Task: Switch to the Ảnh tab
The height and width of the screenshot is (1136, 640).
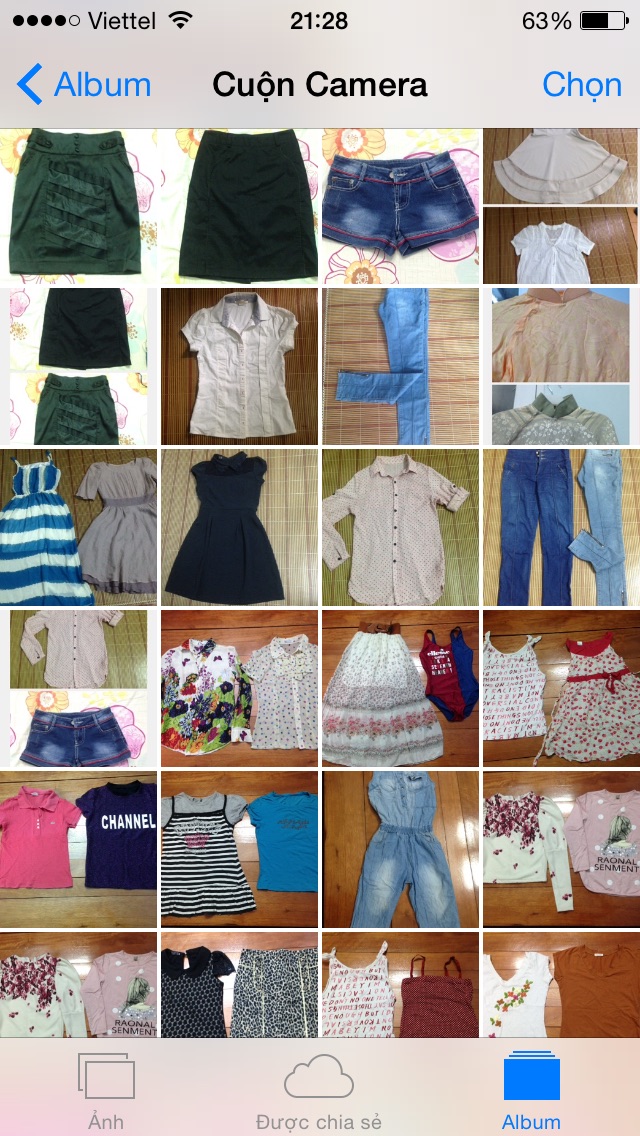Action: point(105,1090)
